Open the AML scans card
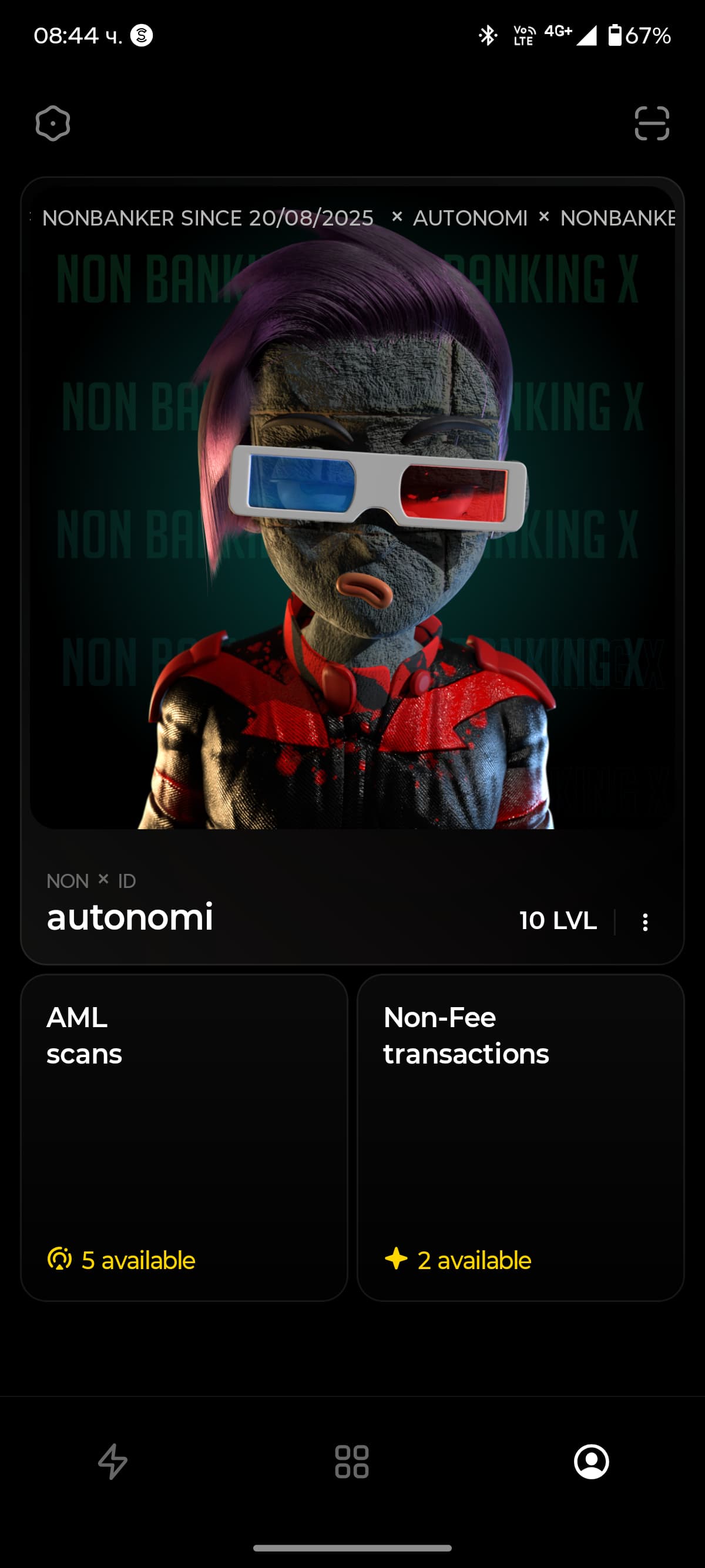 pyautogui.click(x=184, y=1137)
